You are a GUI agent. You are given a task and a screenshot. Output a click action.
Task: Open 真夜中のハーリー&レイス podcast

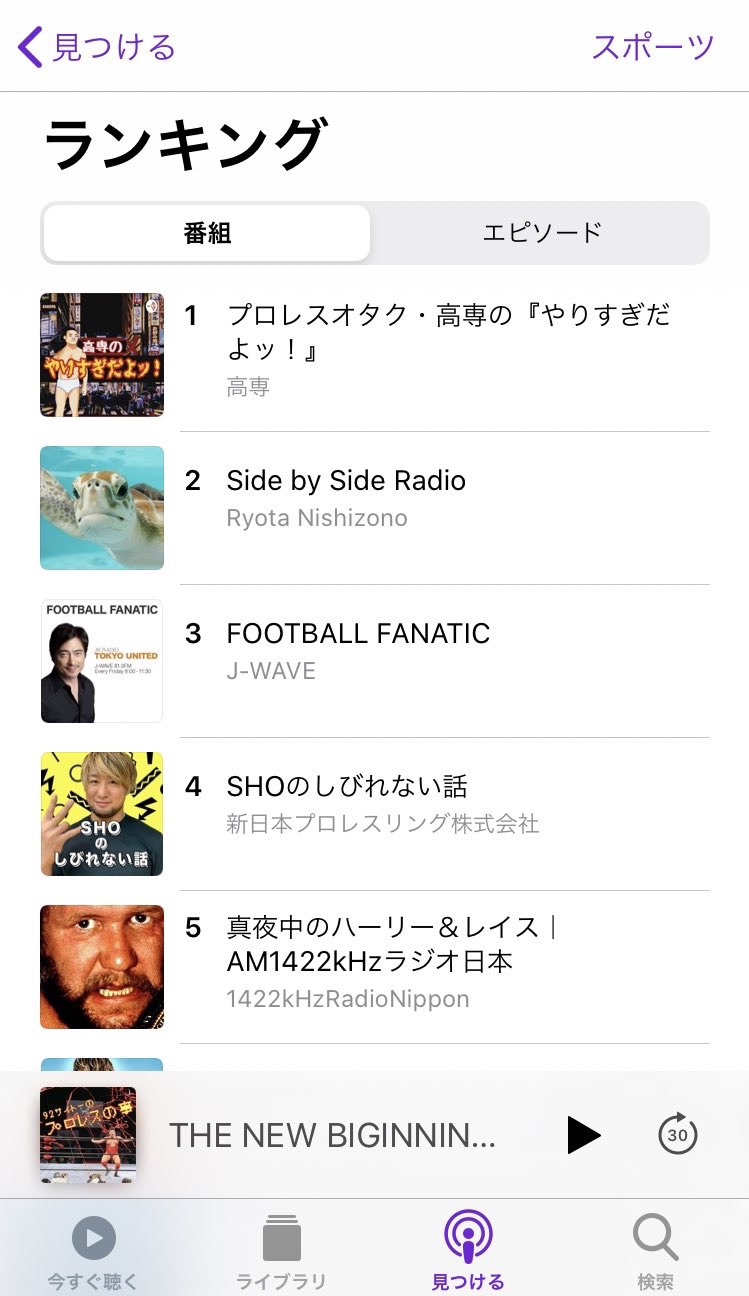375,967
